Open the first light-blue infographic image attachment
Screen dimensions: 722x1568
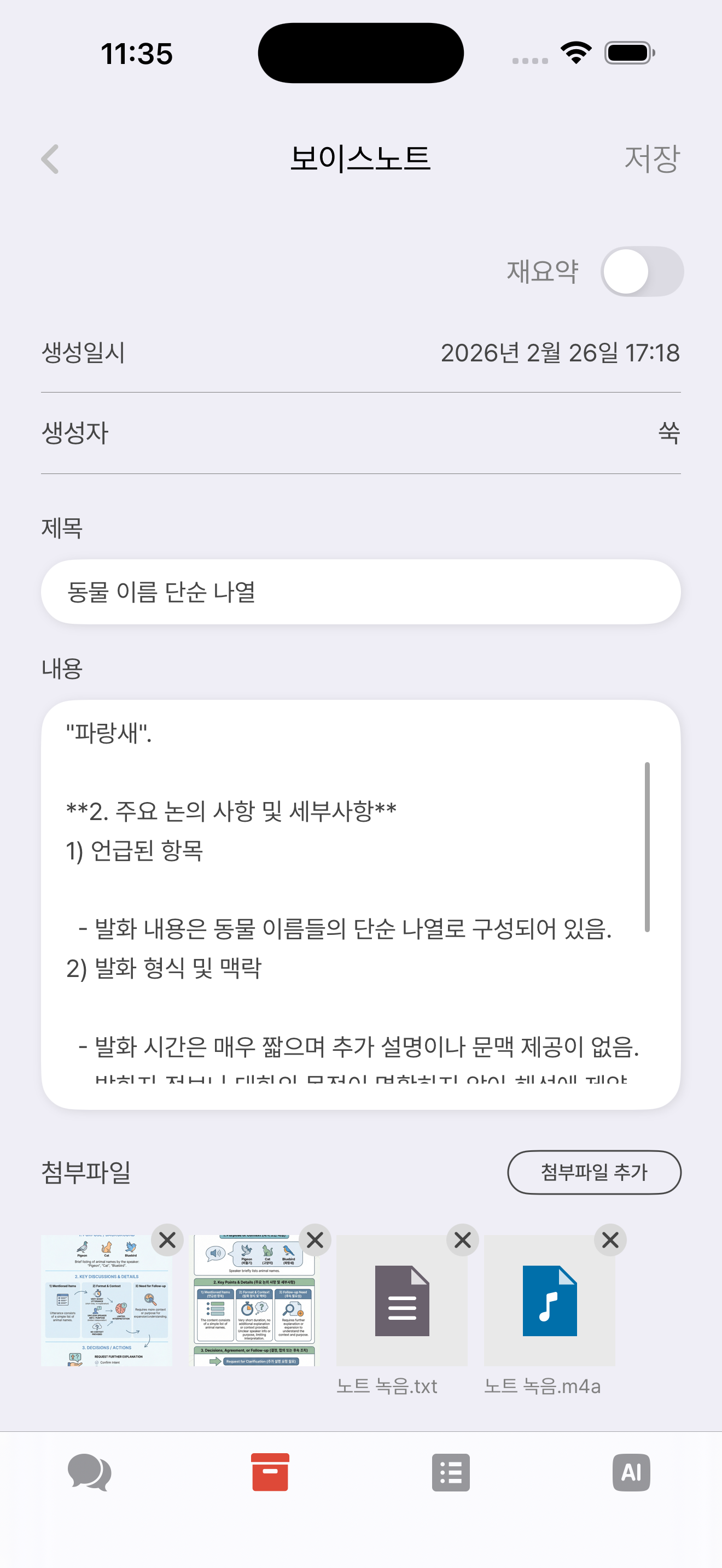[103, 1303]
